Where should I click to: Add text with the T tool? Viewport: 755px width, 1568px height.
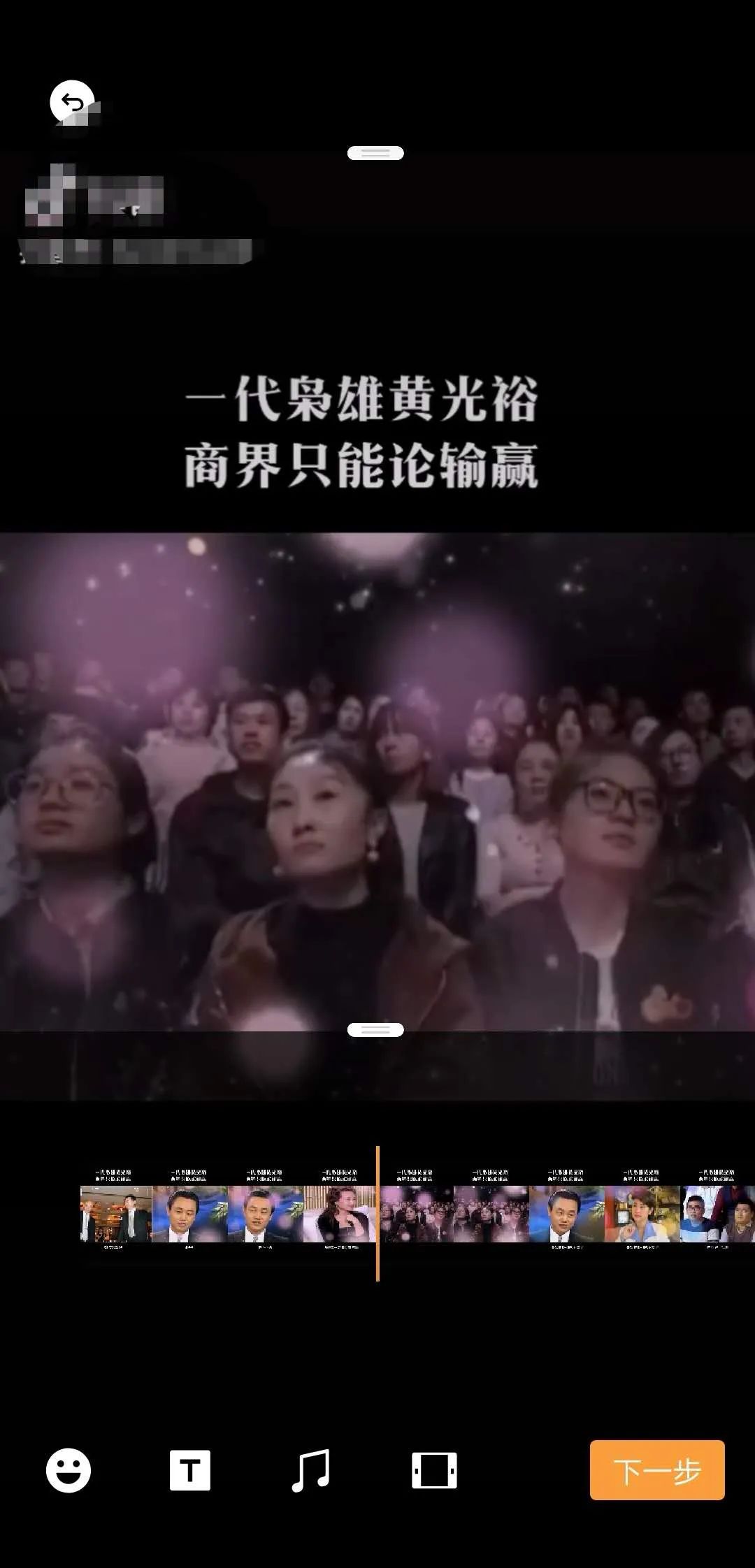(189, 1470)
